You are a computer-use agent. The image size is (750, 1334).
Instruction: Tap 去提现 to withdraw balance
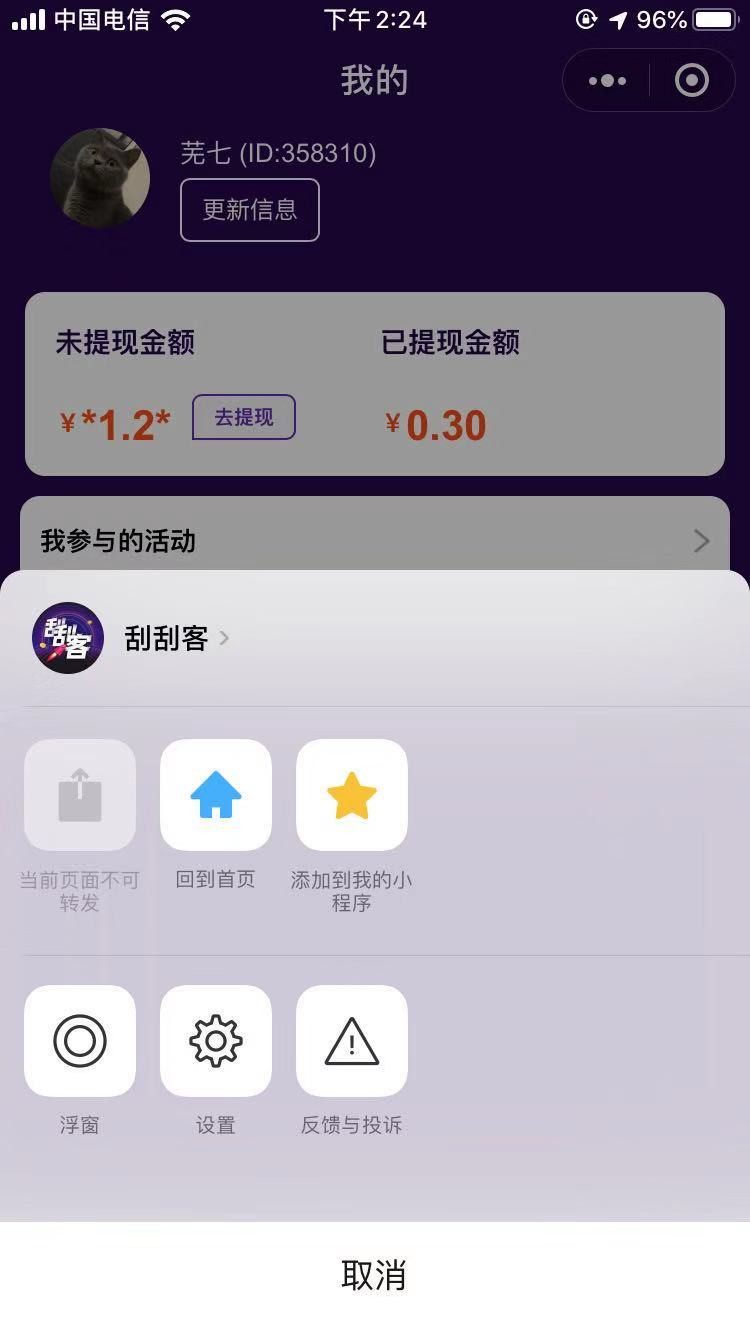click(244, 418)
